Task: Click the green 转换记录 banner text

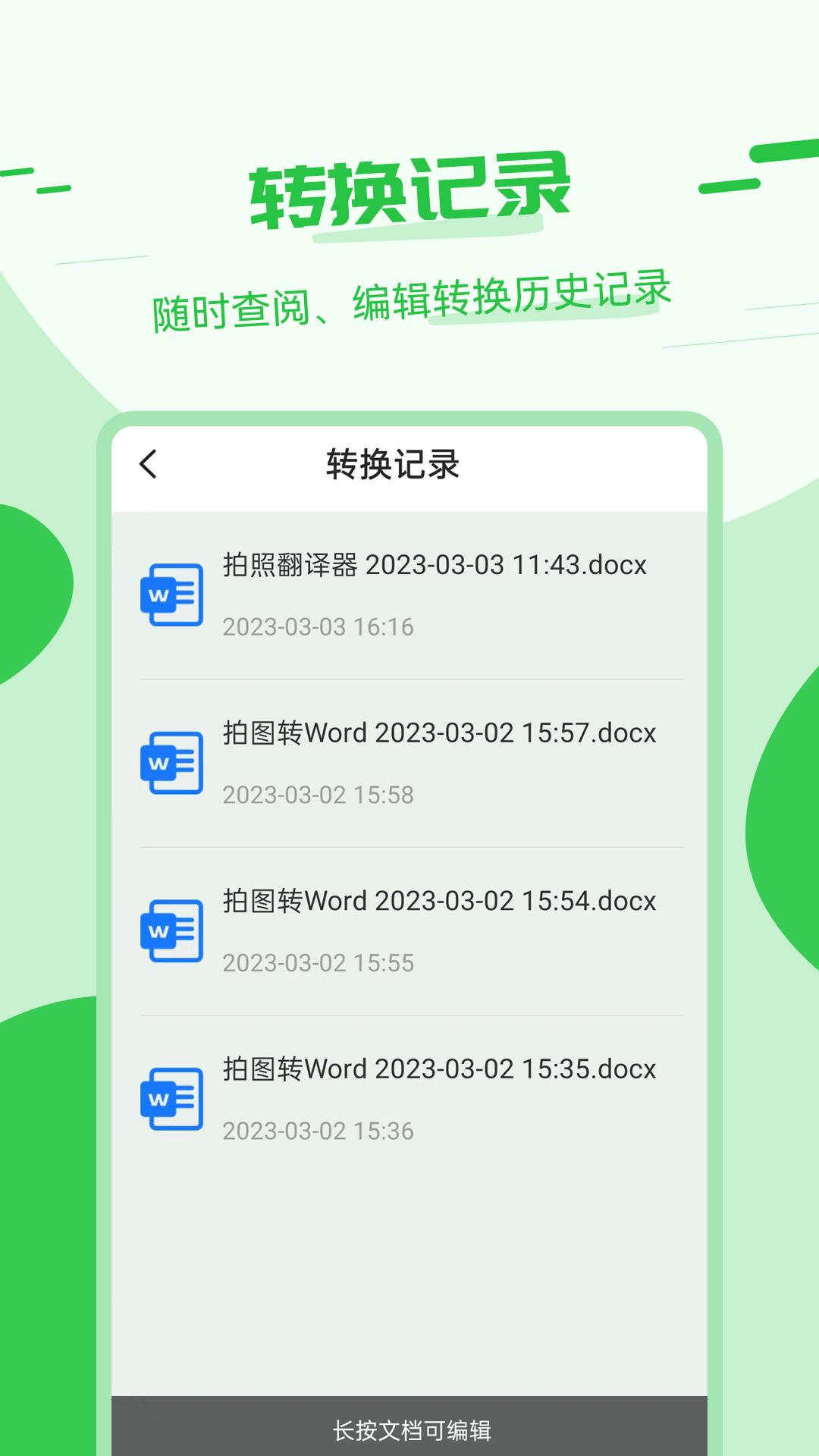Action: point(409,191)
